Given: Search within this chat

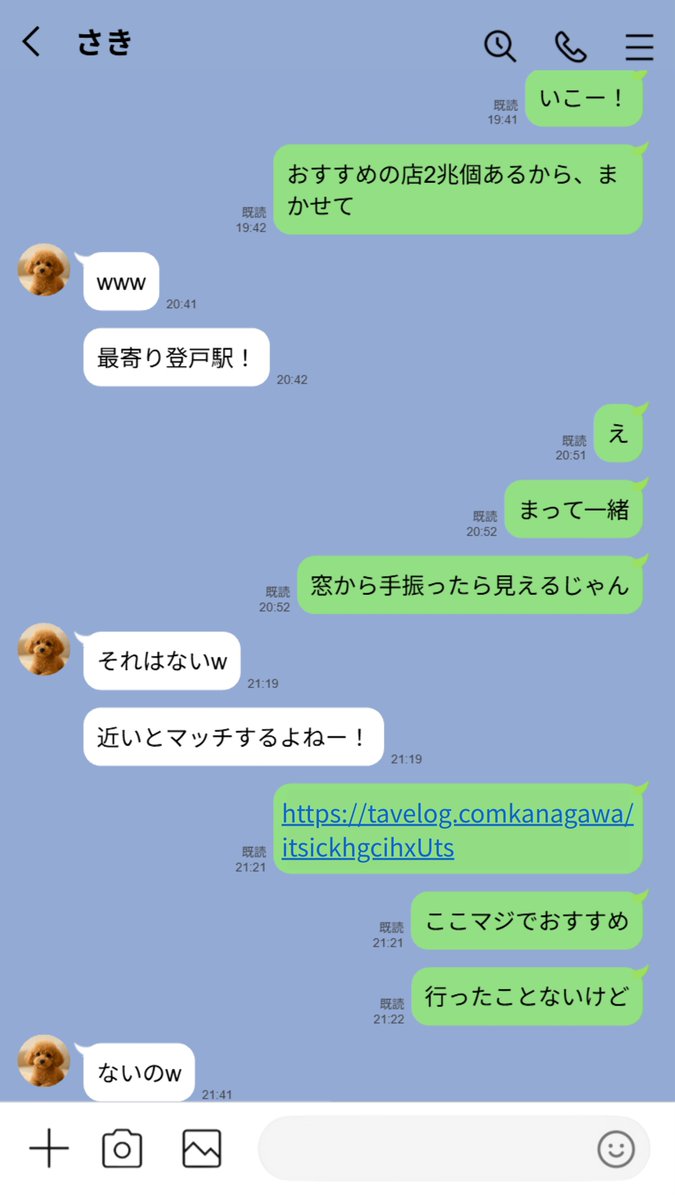Looking at the screenshot, I should click(x=500, y=46).
